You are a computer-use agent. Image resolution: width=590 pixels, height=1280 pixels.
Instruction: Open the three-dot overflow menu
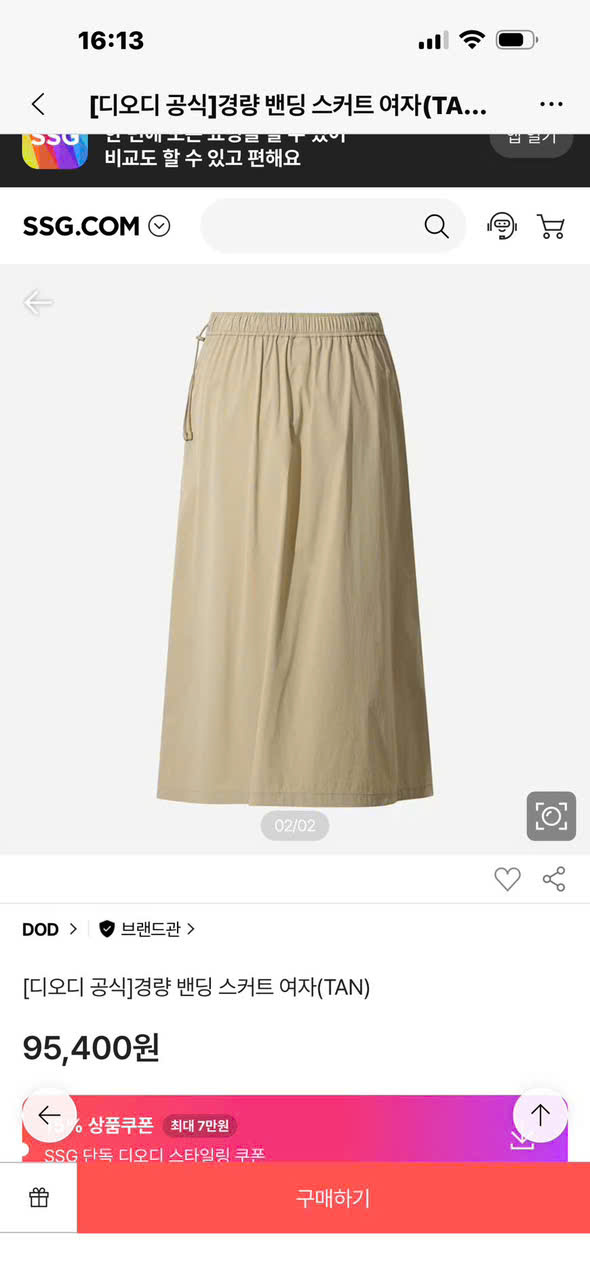(x=551, y=104)
